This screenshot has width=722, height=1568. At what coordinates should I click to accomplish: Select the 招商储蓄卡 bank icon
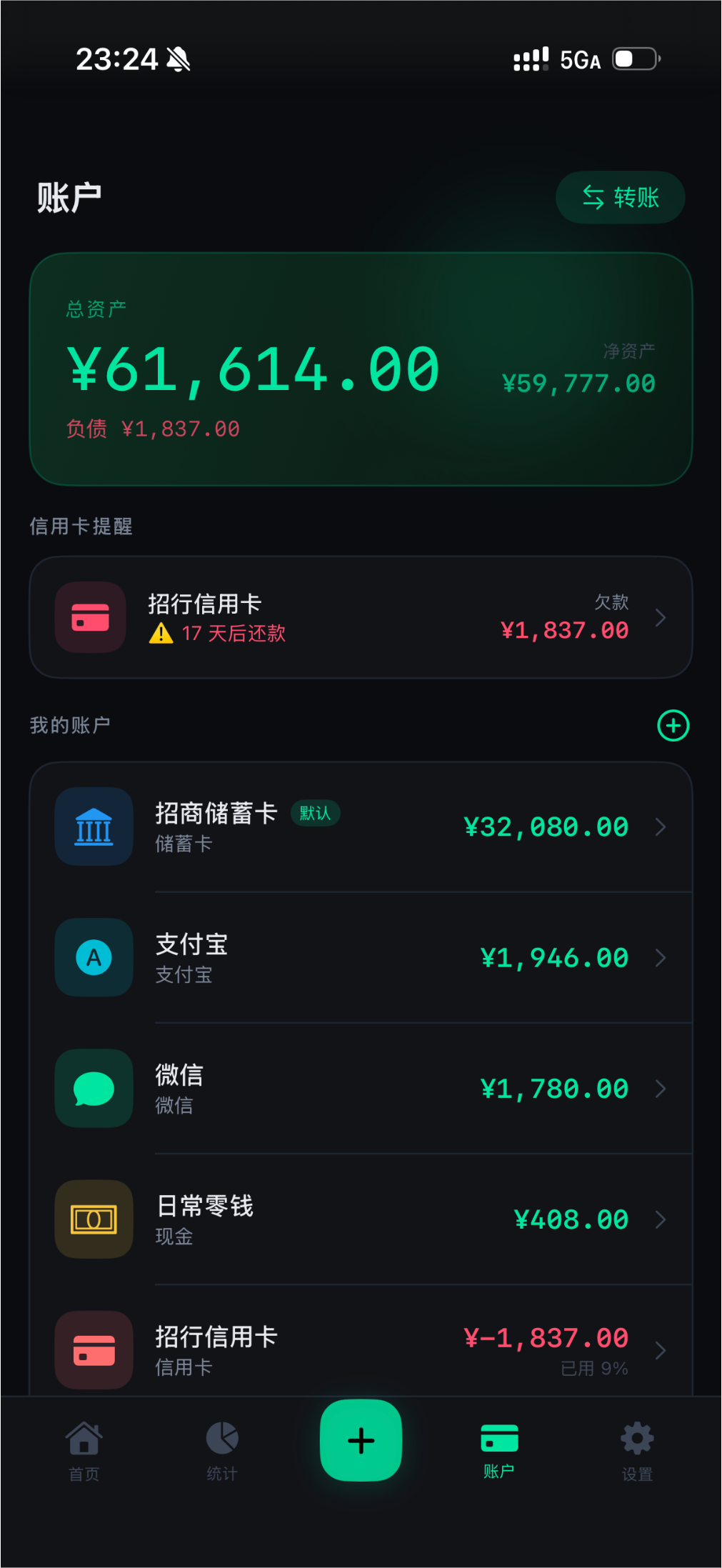93,827
